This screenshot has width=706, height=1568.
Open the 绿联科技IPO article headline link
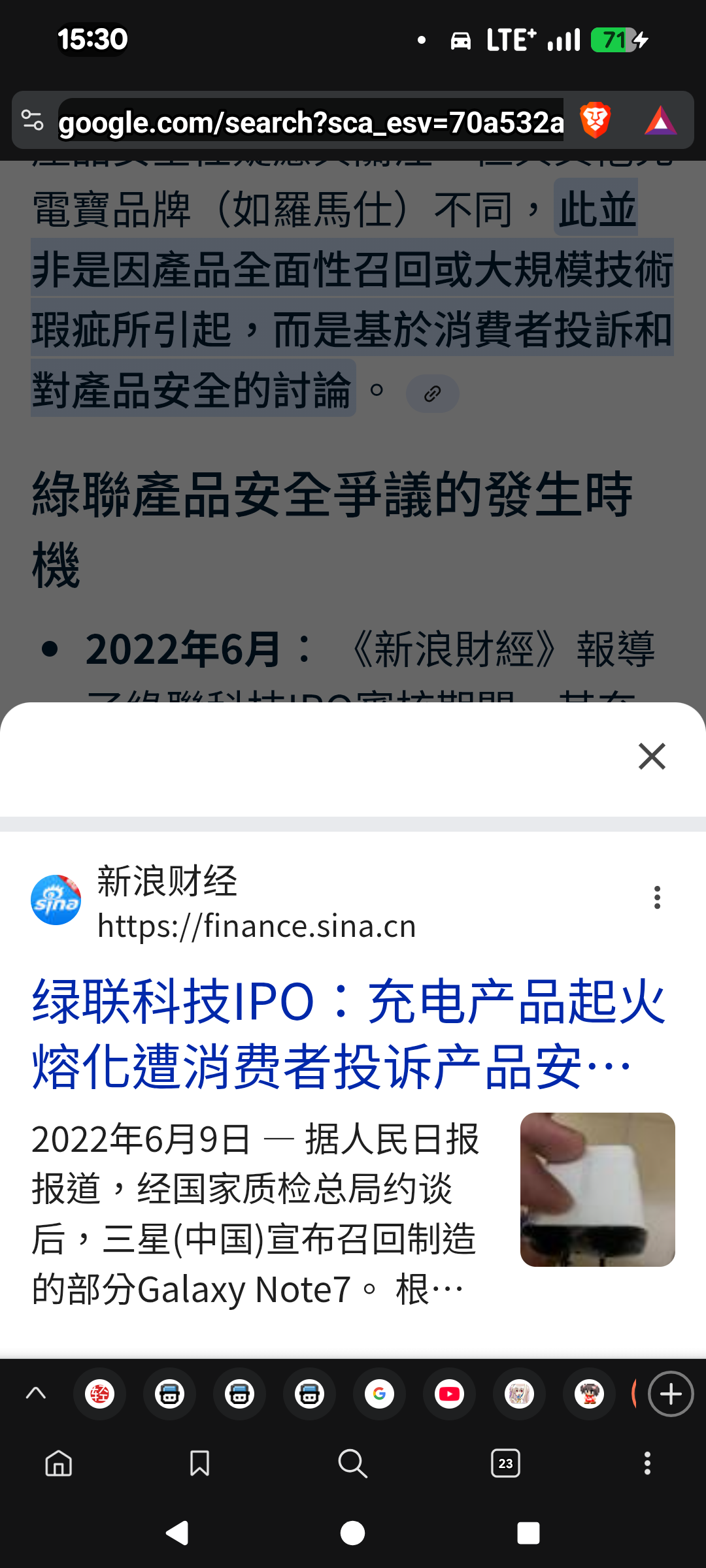point(350,1034)
